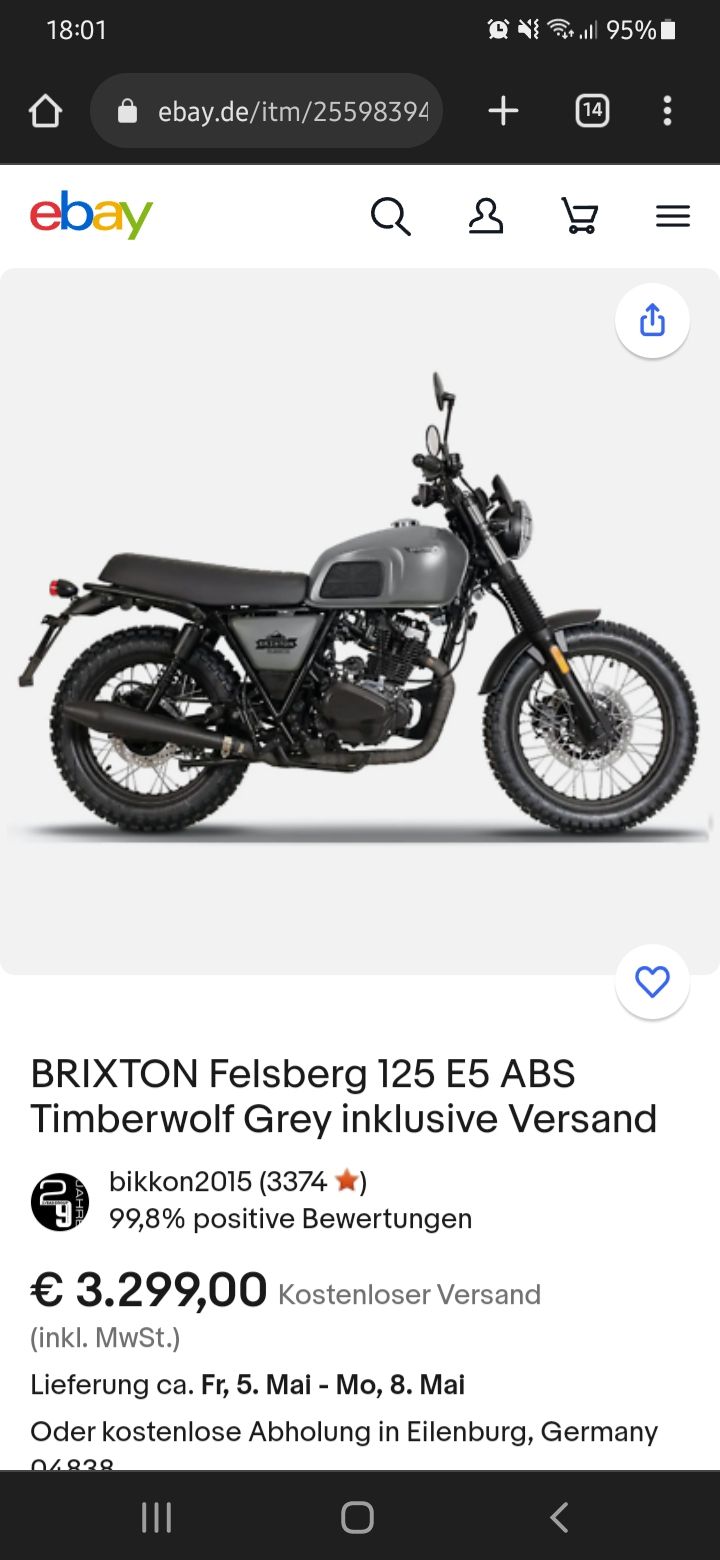
Task: Open the tab switcher showing 14 tabs
Action: (592, 111)
